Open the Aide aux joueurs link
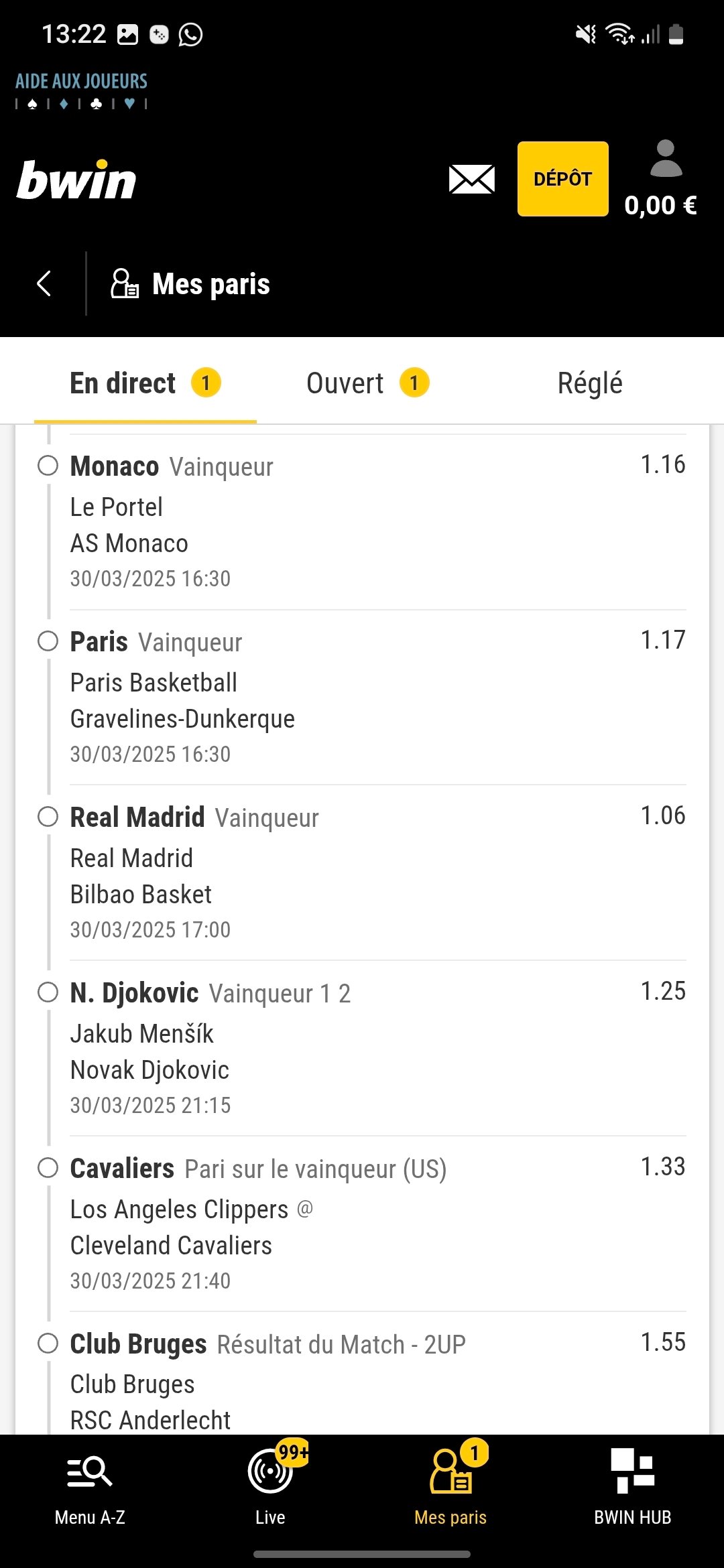The image size is (724, 1568). pyautogui.click(x=81, y=90)
